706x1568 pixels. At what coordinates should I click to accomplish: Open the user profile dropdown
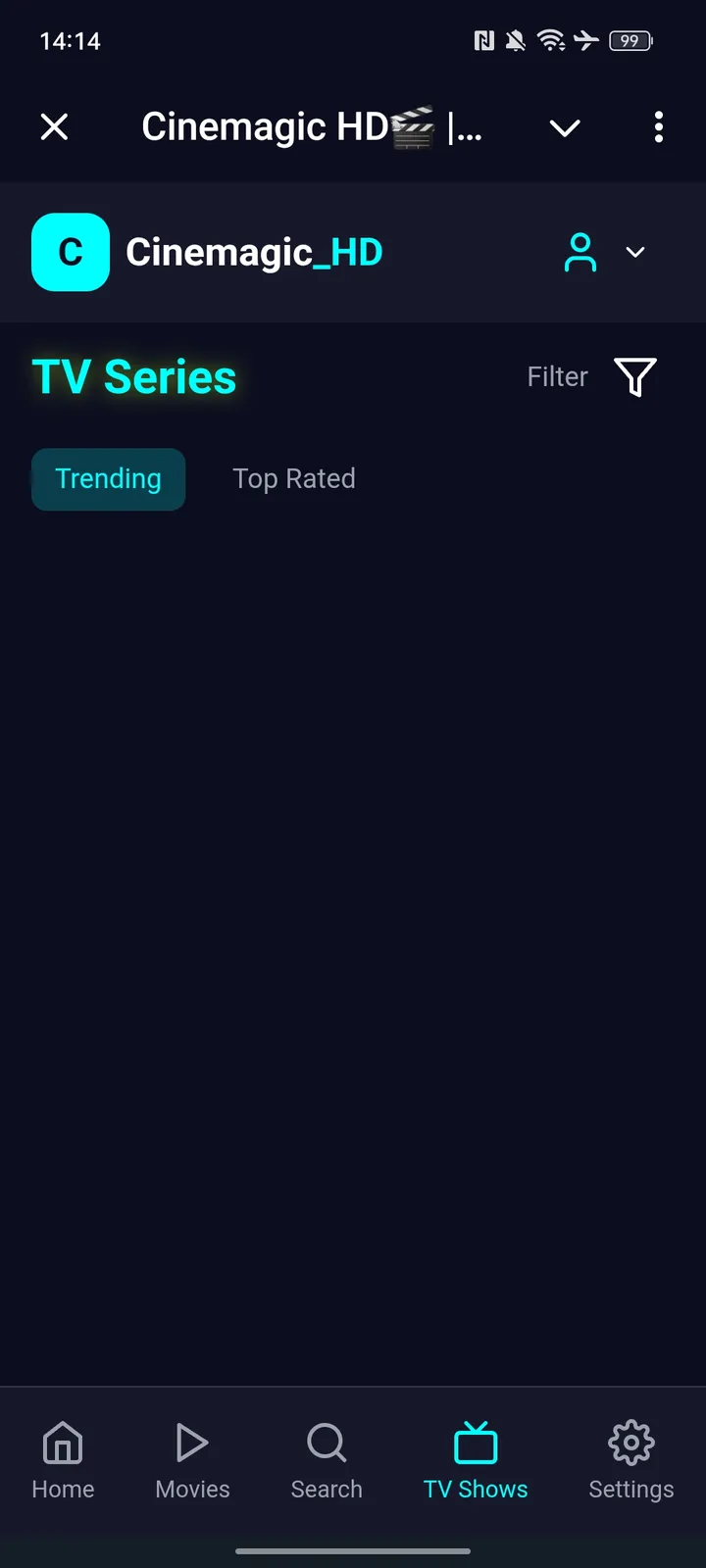(x=602, y=252)
